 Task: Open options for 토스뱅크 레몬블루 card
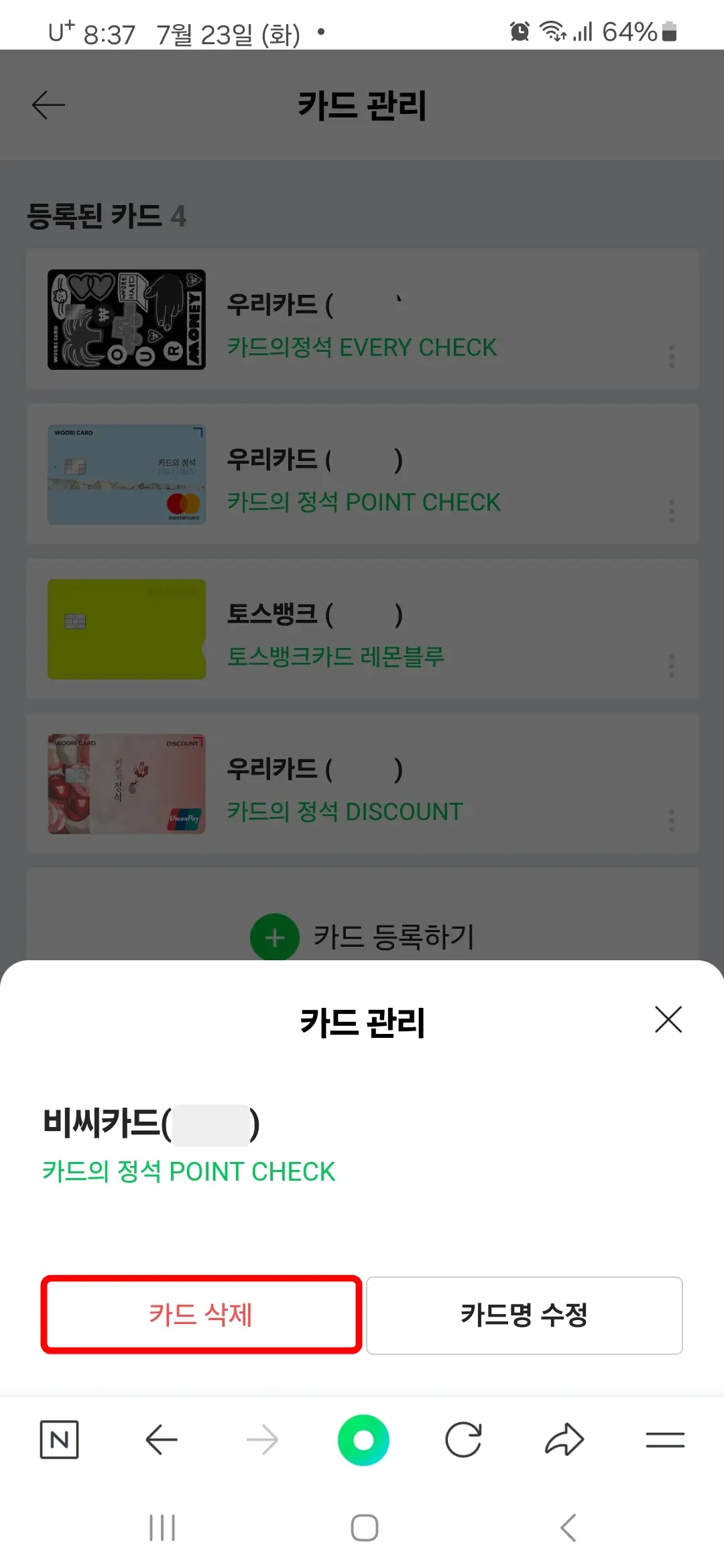pos(672,665)
